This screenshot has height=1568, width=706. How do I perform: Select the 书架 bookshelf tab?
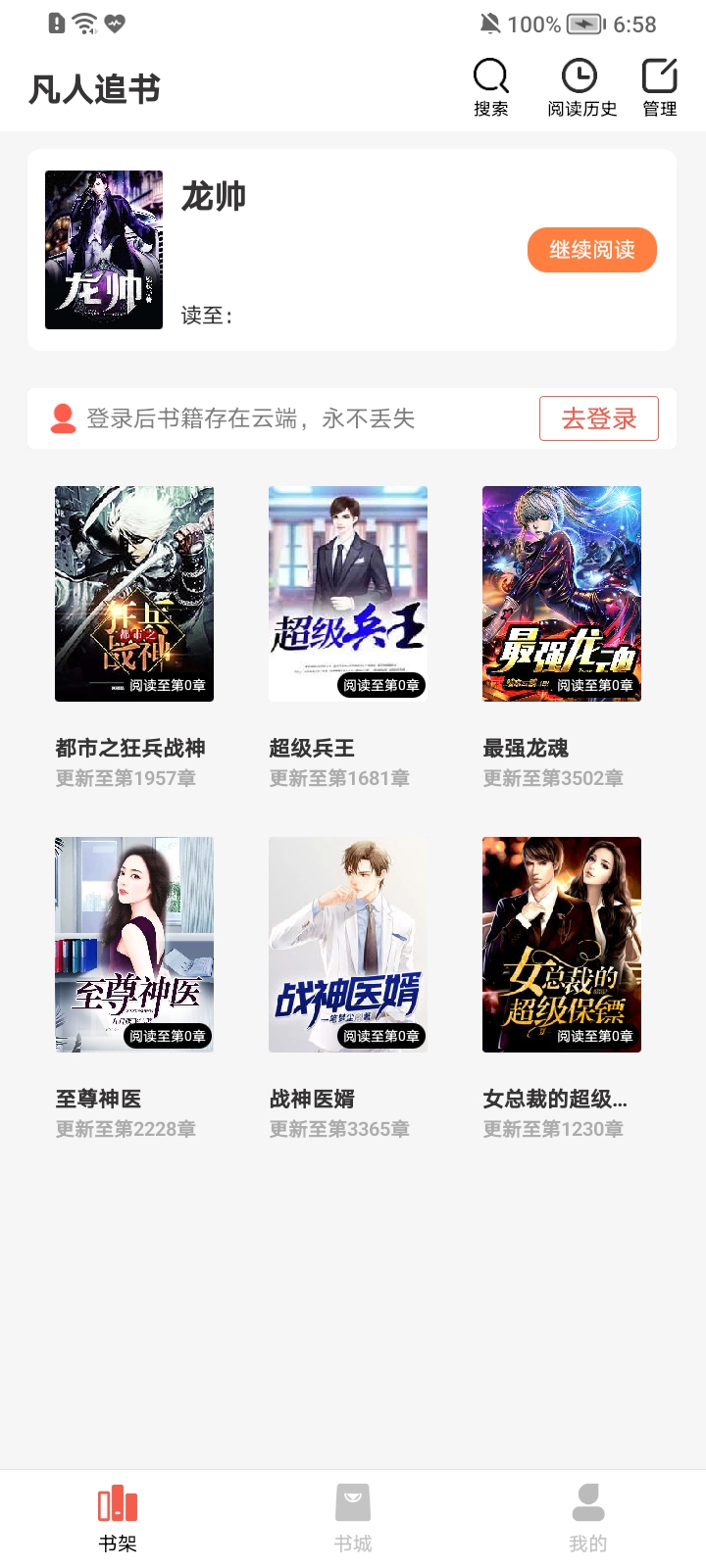pos(118,1518)
